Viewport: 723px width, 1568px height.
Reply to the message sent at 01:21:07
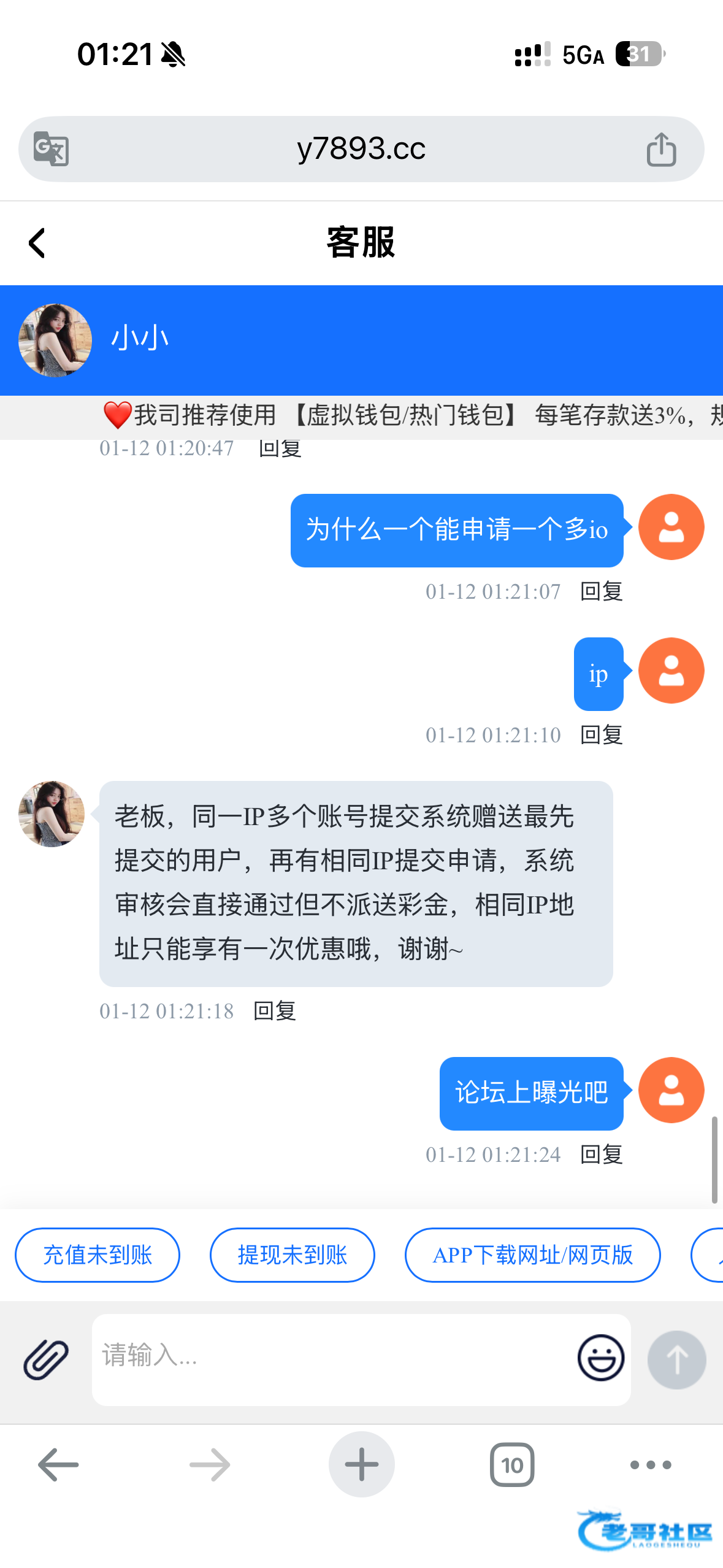pyautogui.click(x=601, y=591)
